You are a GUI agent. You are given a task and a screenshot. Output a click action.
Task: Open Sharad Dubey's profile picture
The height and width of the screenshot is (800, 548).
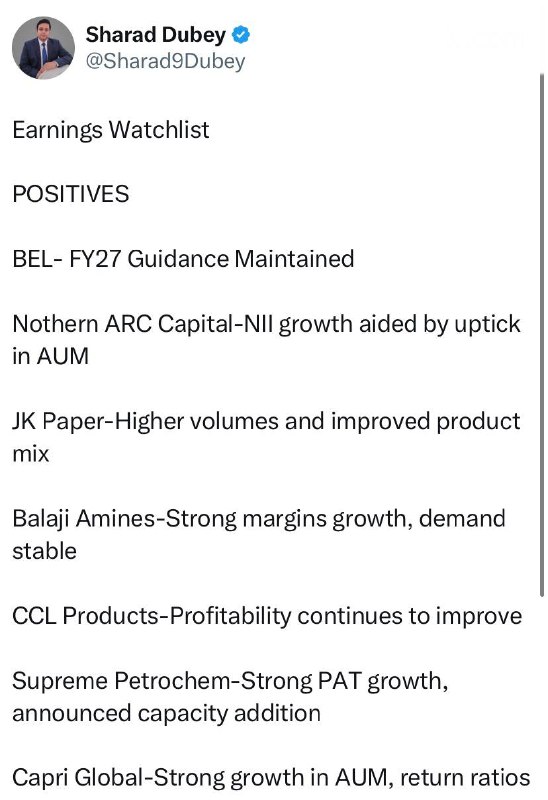[43, 48]
